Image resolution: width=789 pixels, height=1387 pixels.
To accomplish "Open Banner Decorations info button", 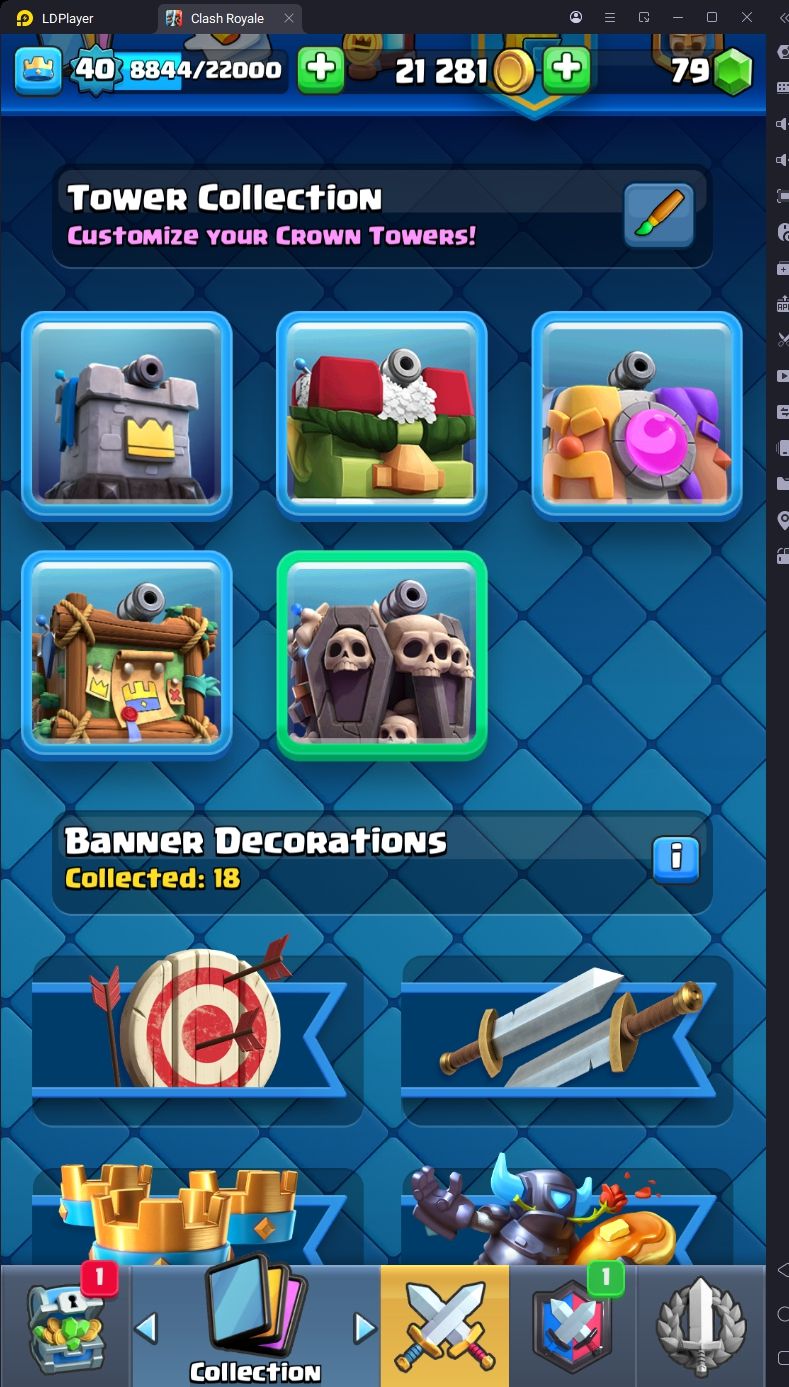I will (676, 859).
